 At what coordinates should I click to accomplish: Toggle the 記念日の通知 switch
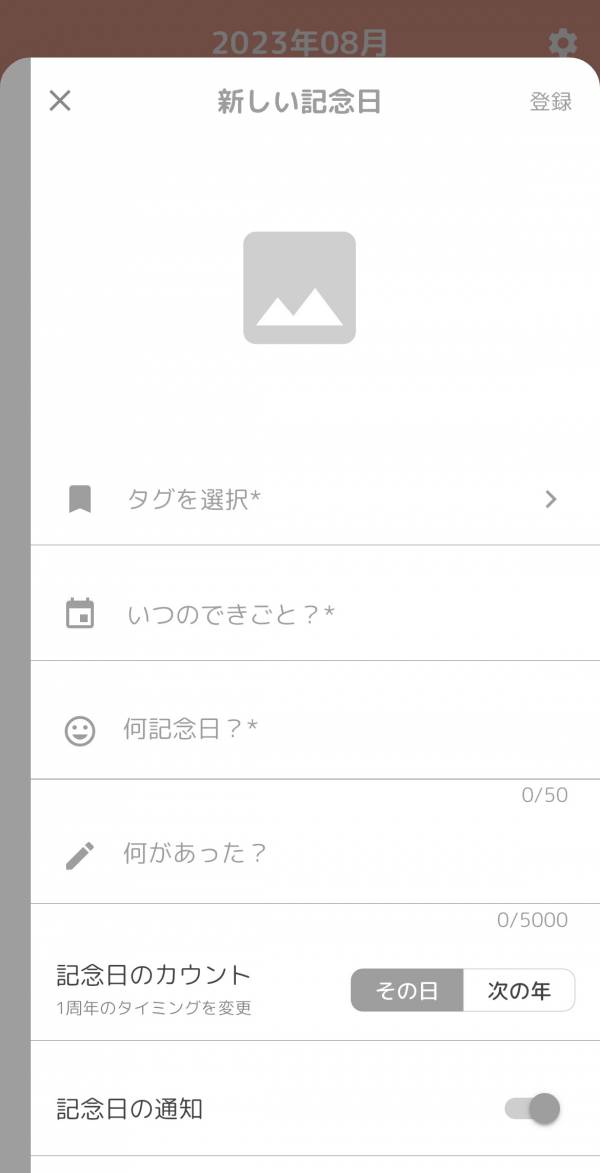click(532, 1108)
